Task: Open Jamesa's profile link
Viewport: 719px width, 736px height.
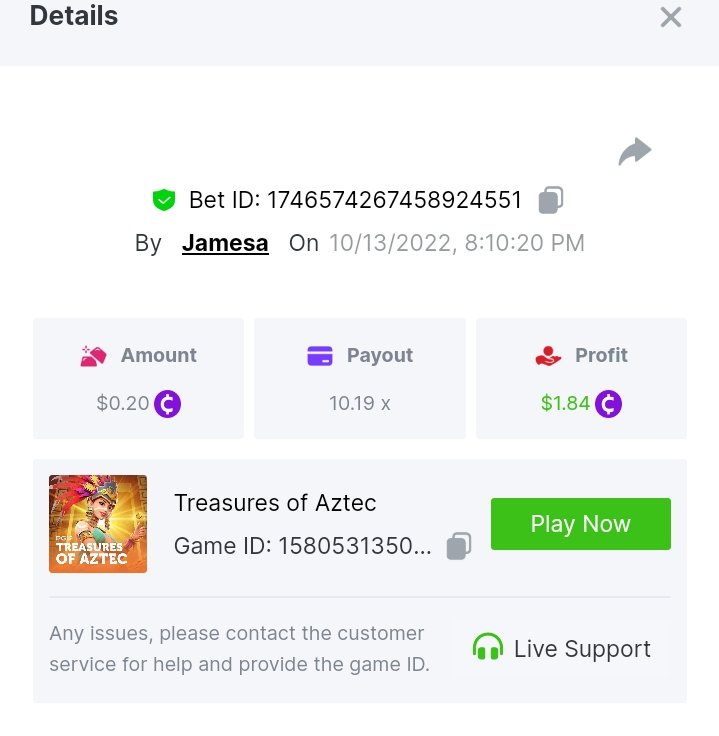Action: 225,243
